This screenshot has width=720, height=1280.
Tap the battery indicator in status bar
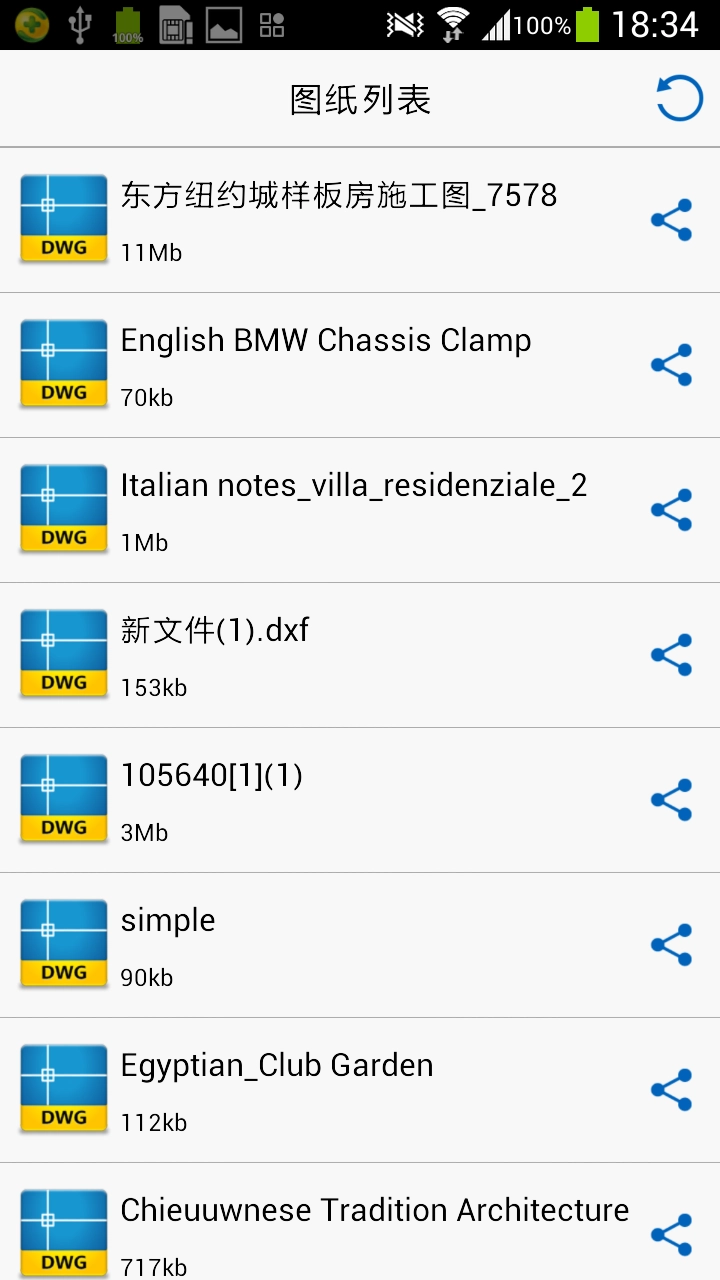[x=588, y=24]
